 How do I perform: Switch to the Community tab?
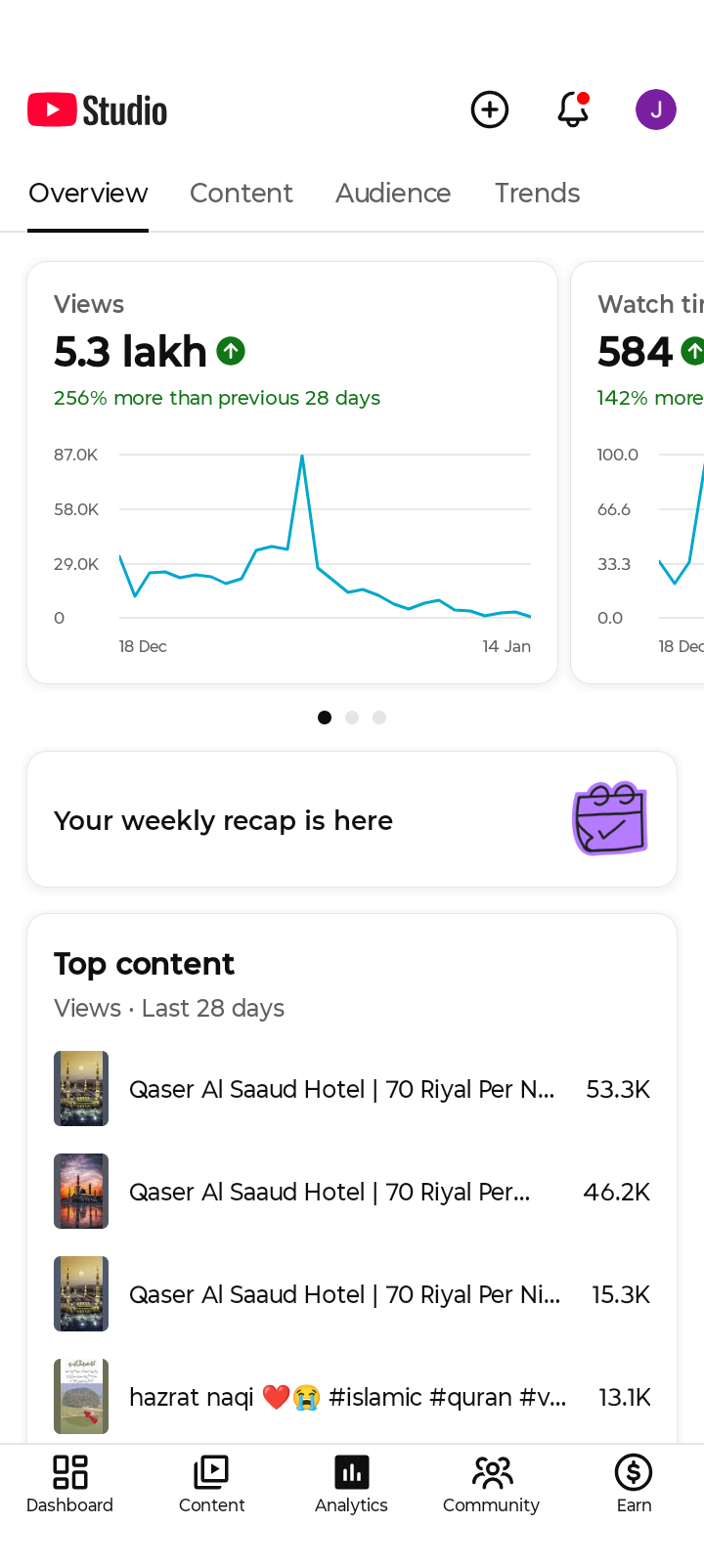(x=491, y=1484)
